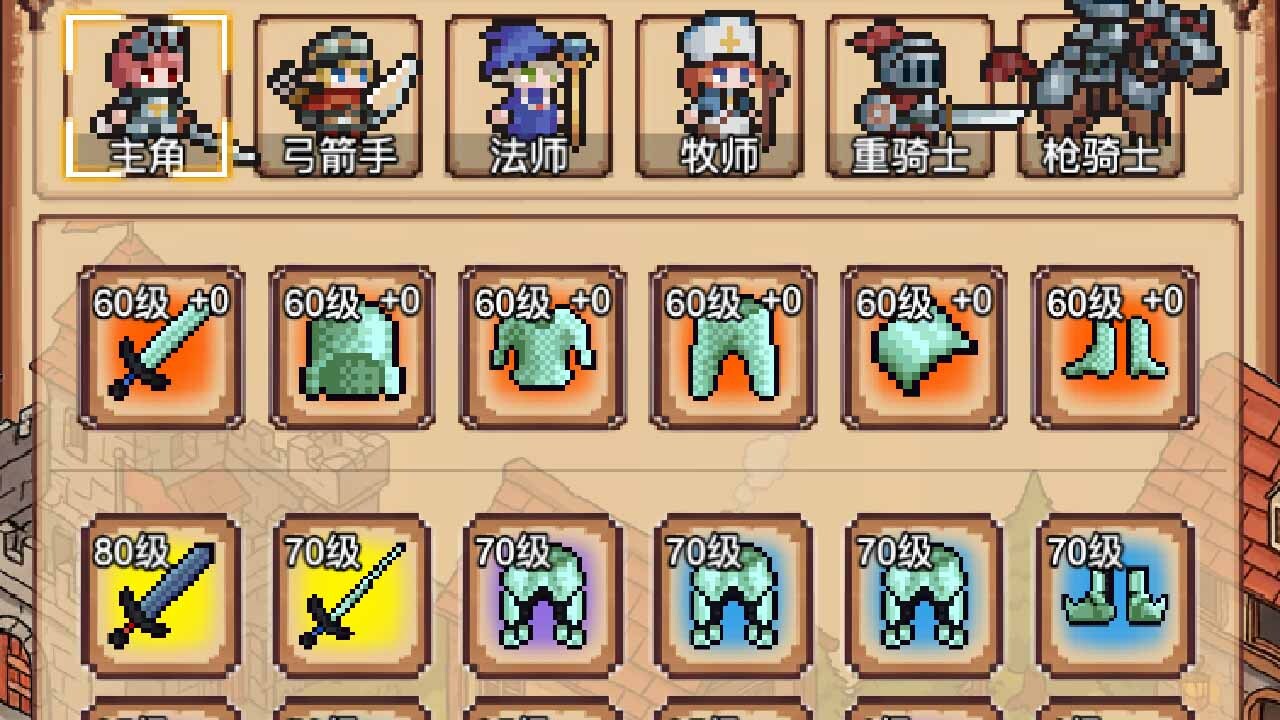
Task: Select the 枪骑士 character
Action: (1100, 96)
